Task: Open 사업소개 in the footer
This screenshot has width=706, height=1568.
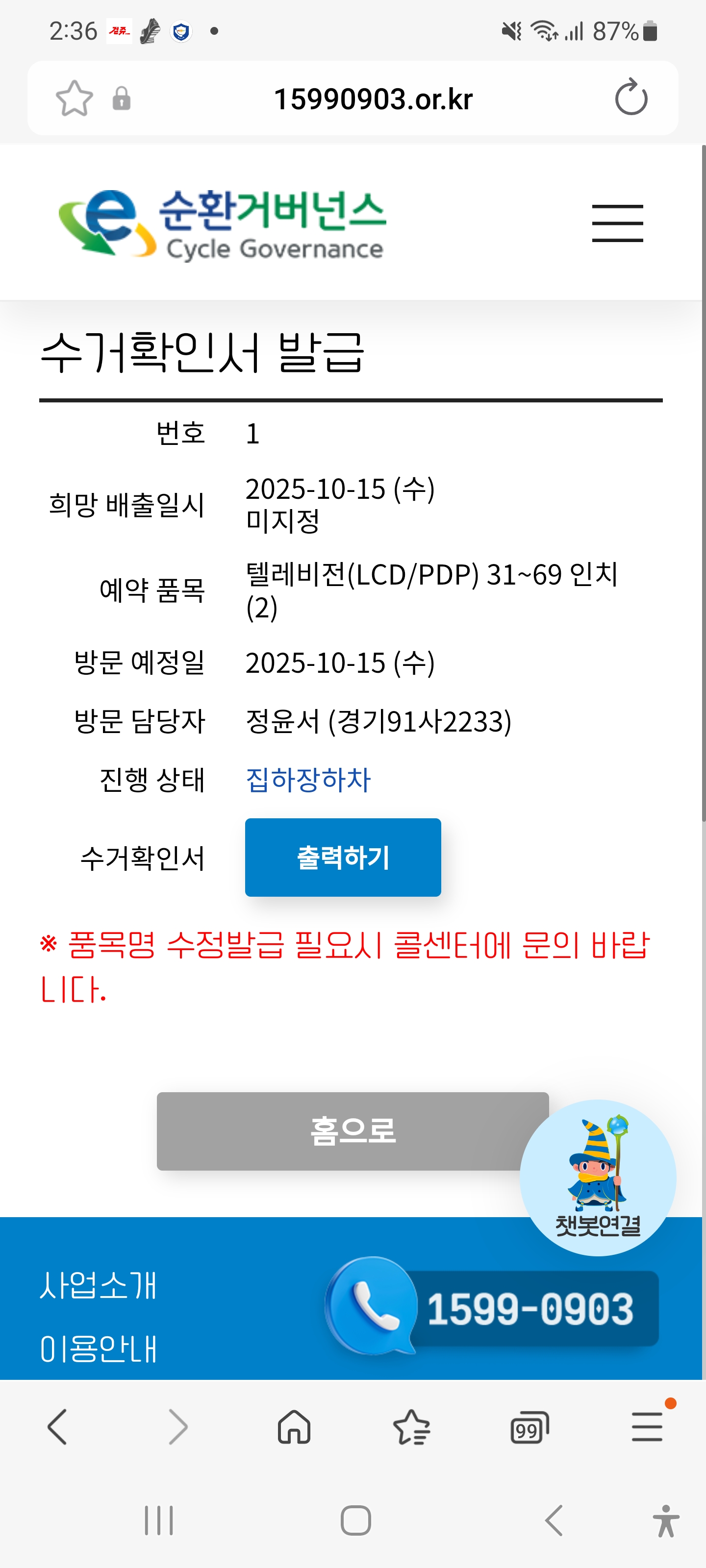Action: (x=99, y=1285)
